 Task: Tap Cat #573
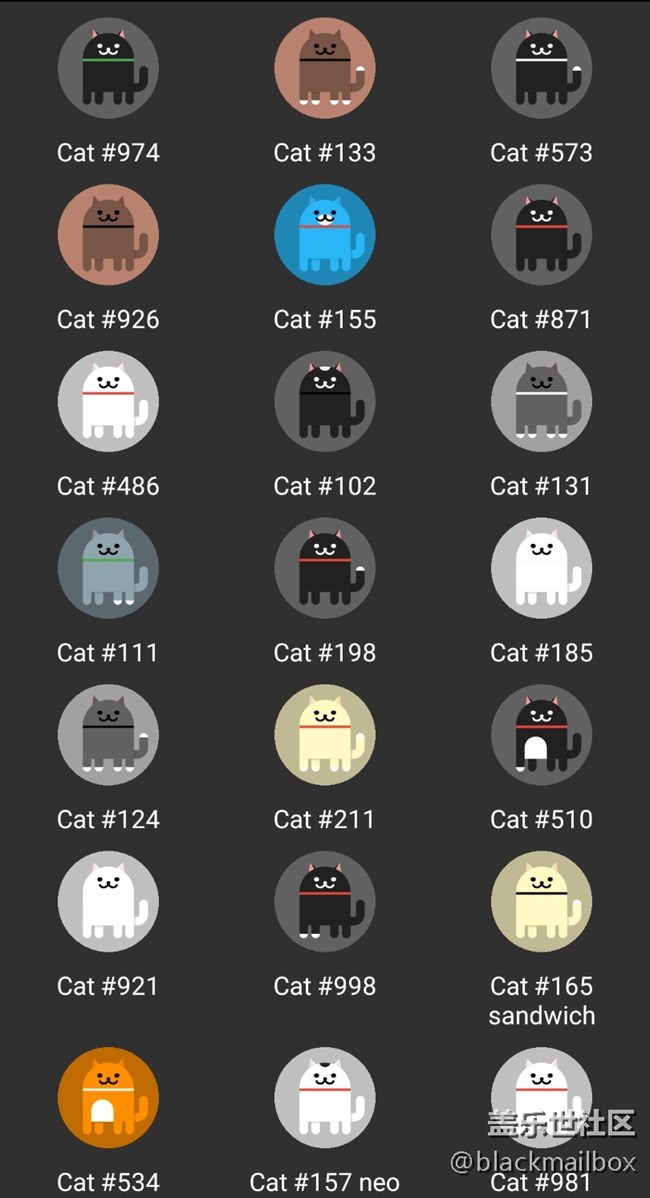(541, 69)
